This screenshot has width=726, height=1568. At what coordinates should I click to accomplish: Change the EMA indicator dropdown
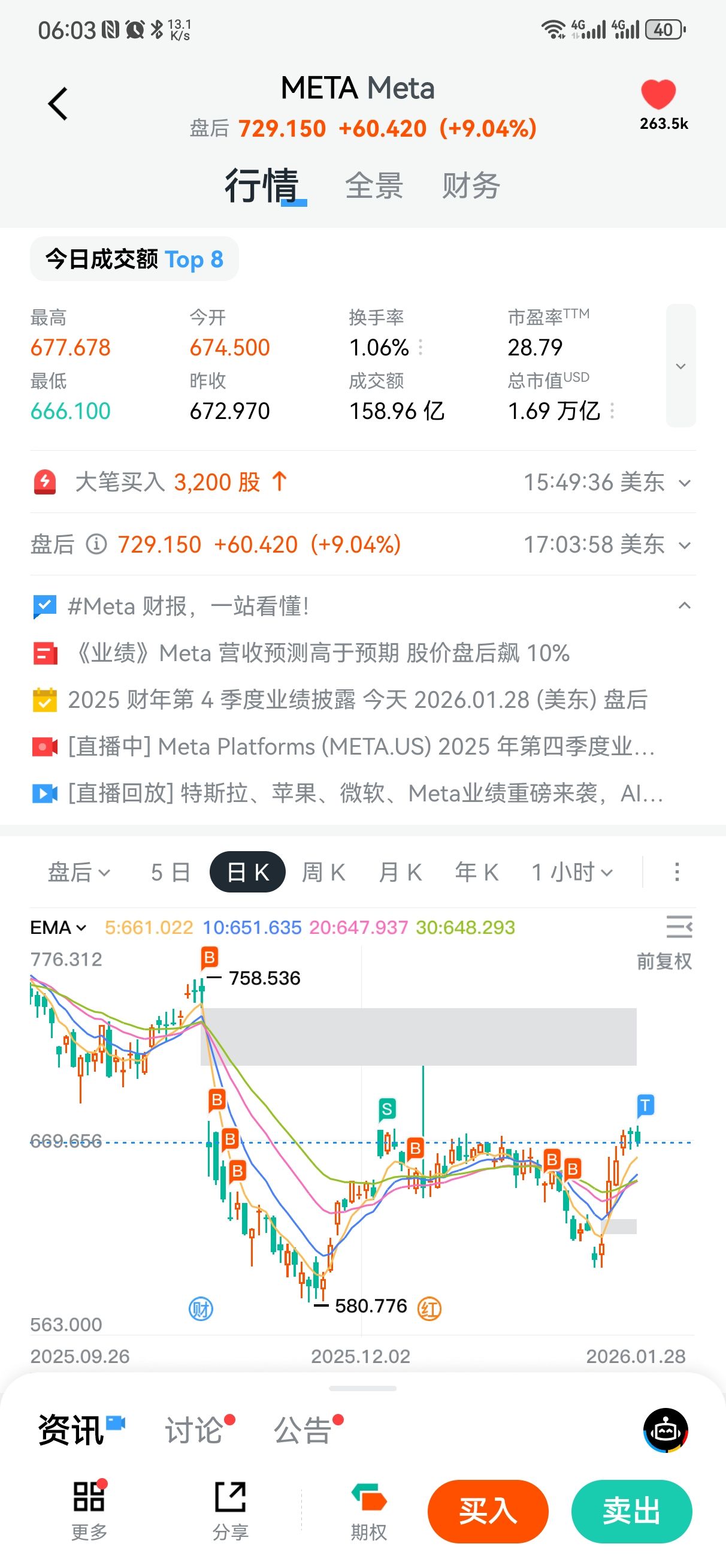(59, 928)
